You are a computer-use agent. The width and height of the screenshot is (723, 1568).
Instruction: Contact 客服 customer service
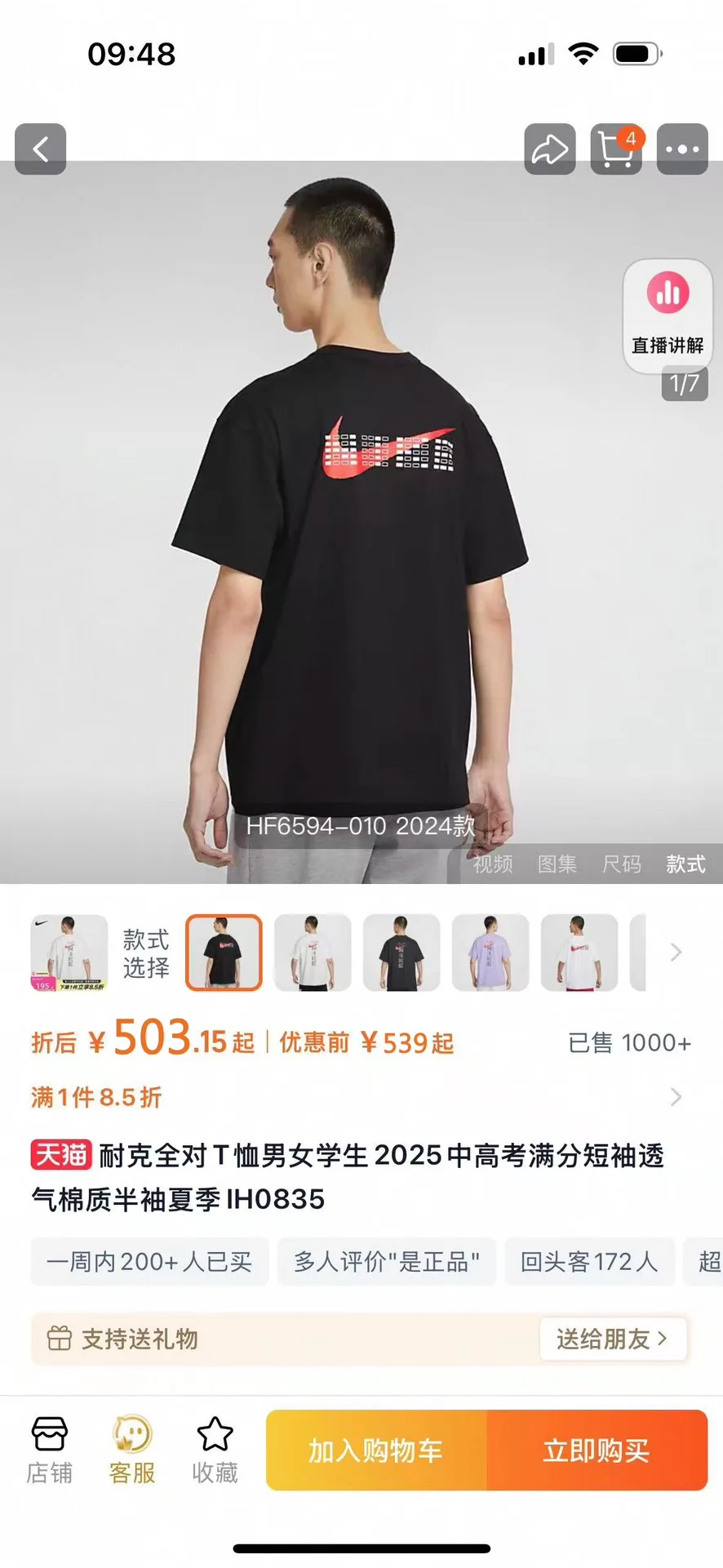pos(132,1450)
